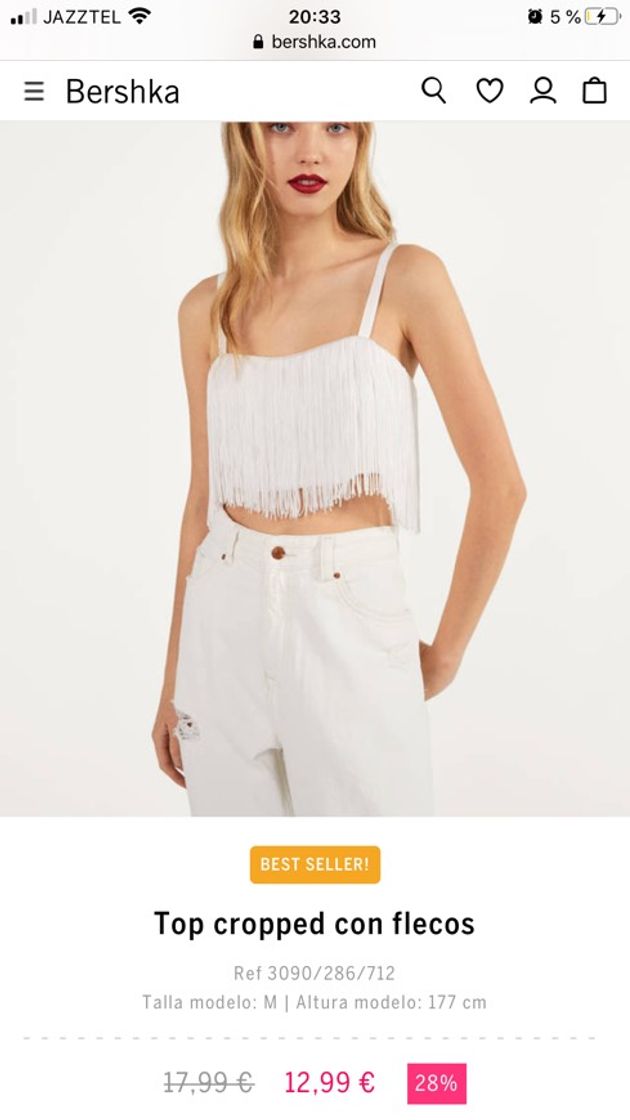Tap the fringed crop top product photo
630x1120 pixels.
click(x=314, y=470)
